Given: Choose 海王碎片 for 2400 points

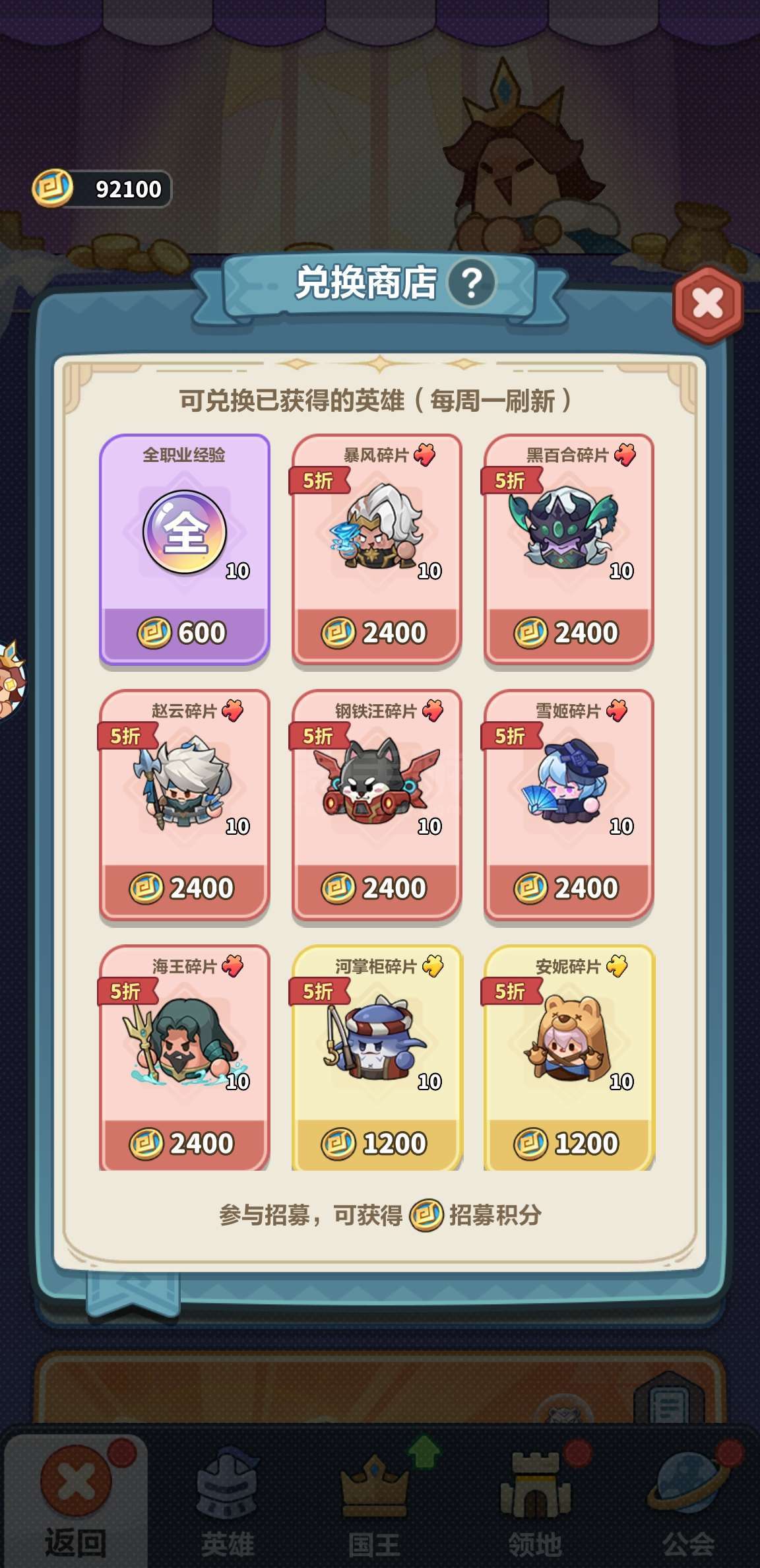Looking at the screenshot, I should 185,1058.
